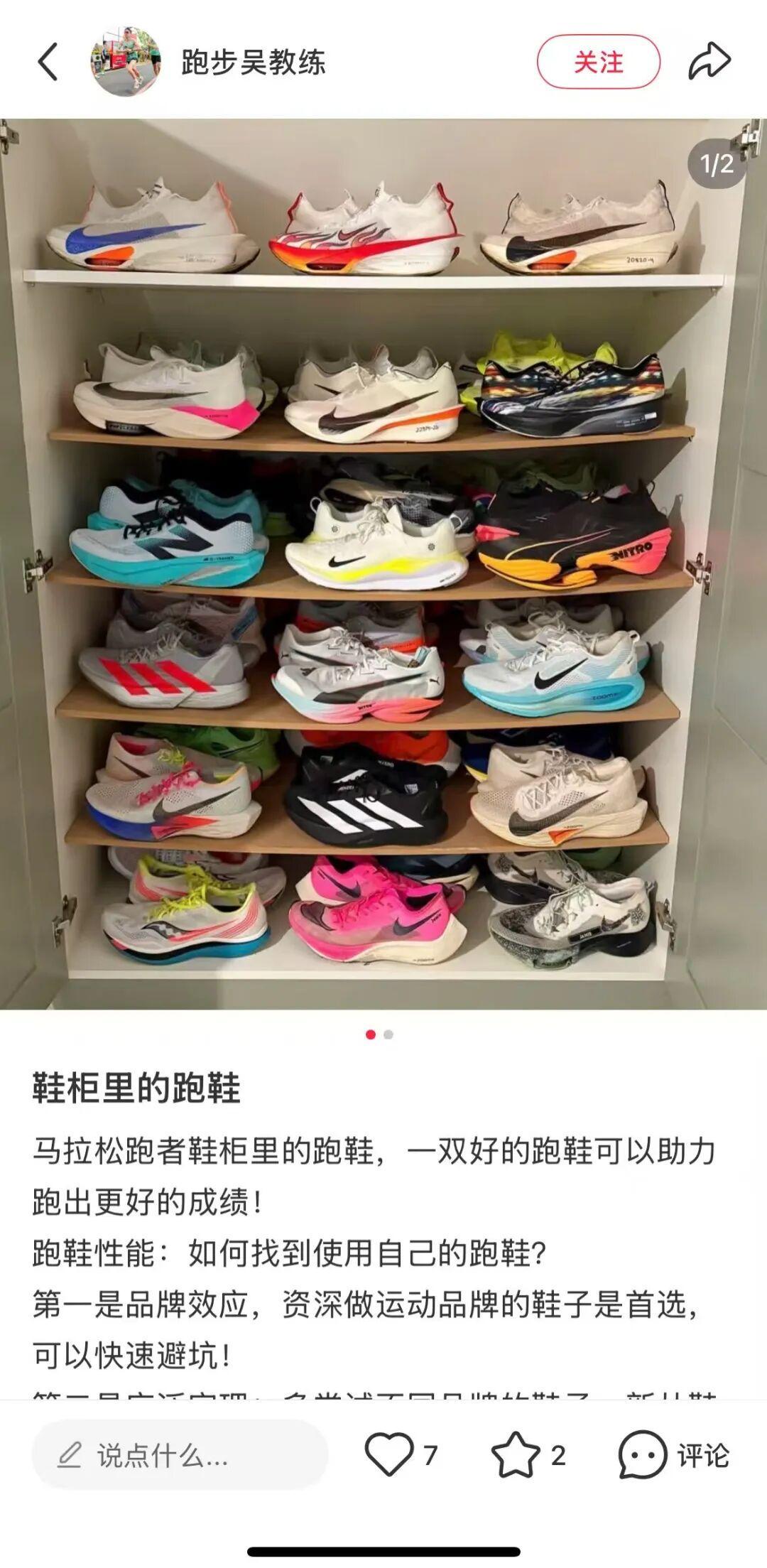Open the author name 跑步吴教练
The height and width of the screenshot is (1568, 767).
coord(254,63)
